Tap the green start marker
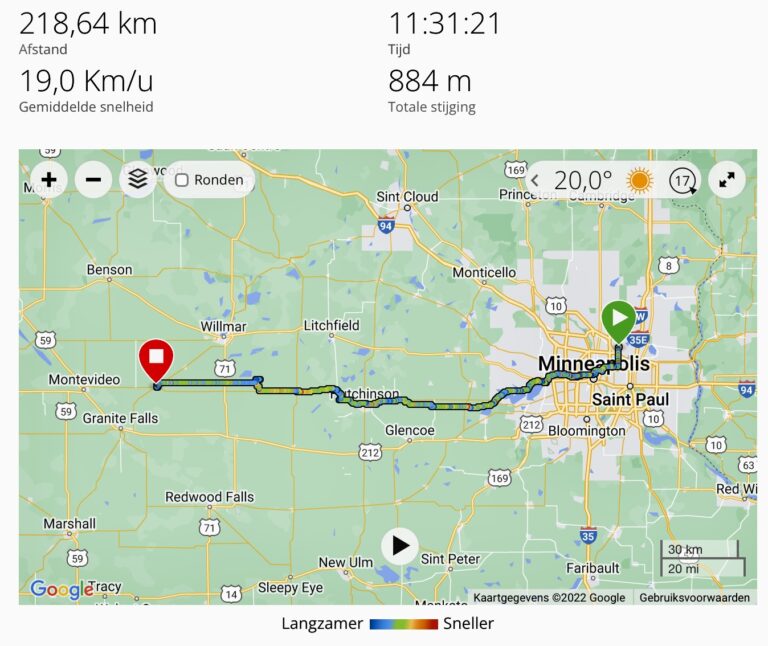 pyautogui.click(x=619, y=321)
